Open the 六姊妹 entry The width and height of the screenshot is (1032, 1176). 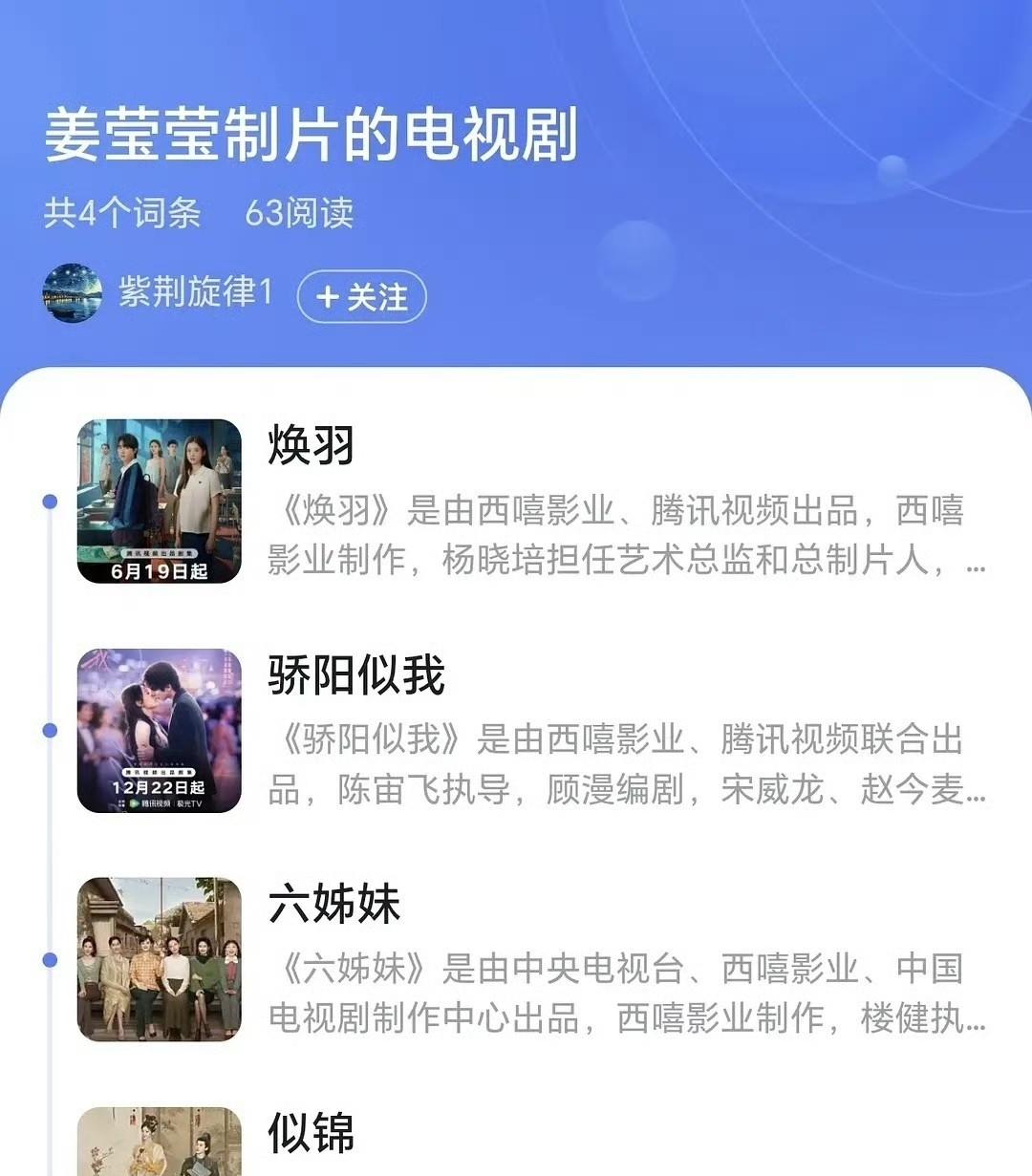[333, 904]
